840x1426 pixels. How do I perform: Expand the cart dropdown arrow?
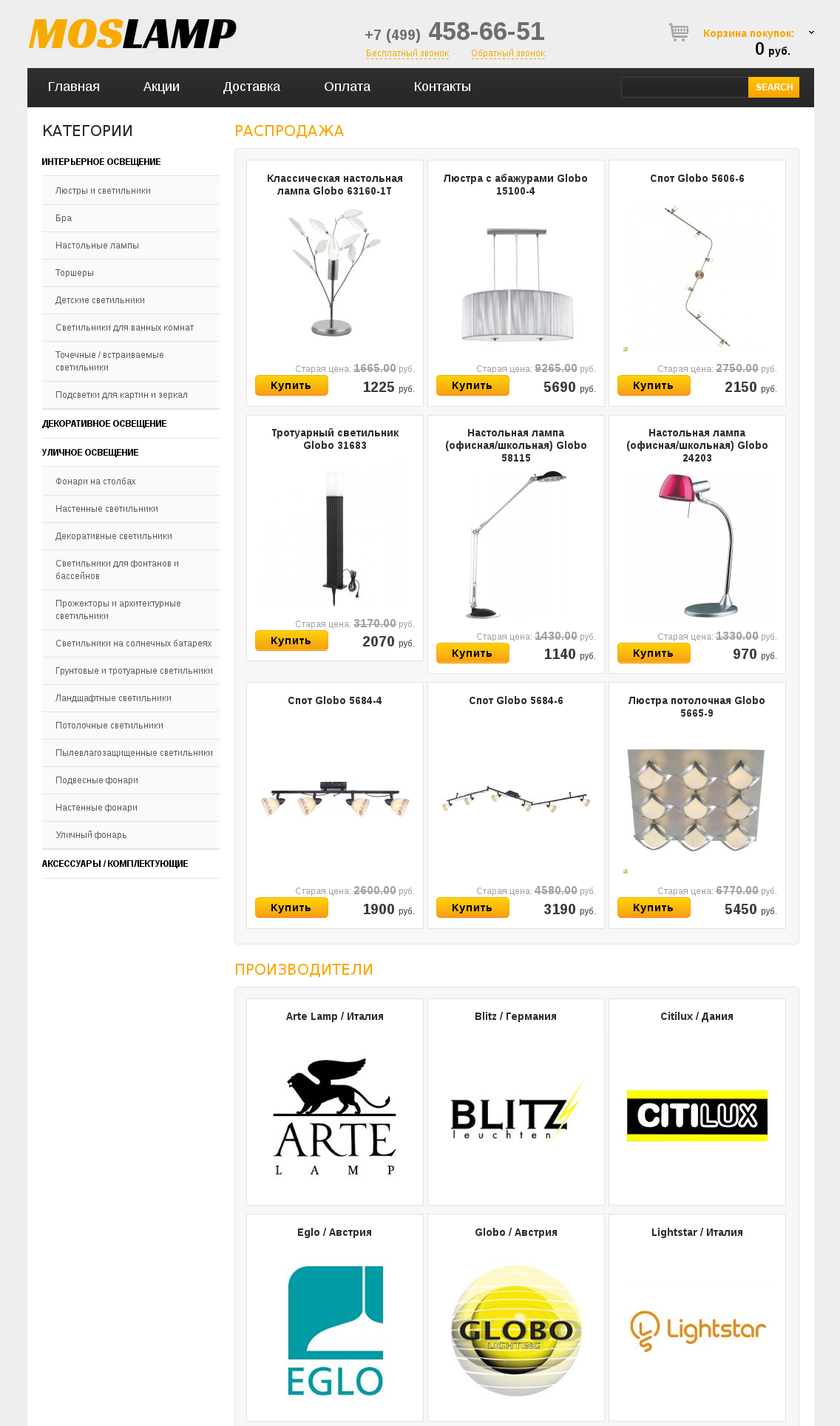click(x=811, y=33)
